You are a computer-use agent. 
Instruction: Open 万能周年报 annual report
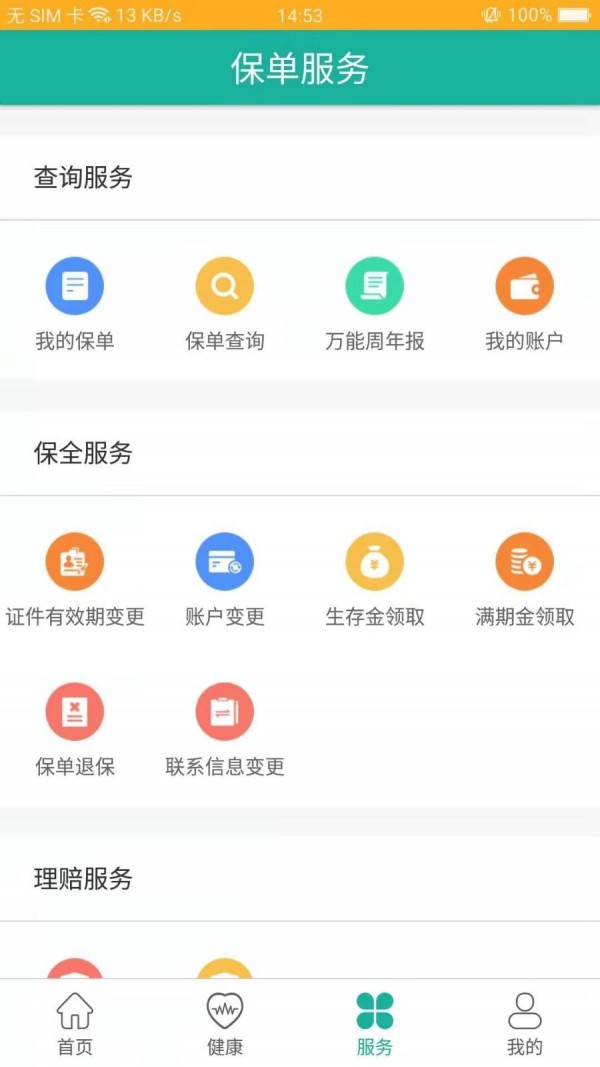click(x=375, y=304)
